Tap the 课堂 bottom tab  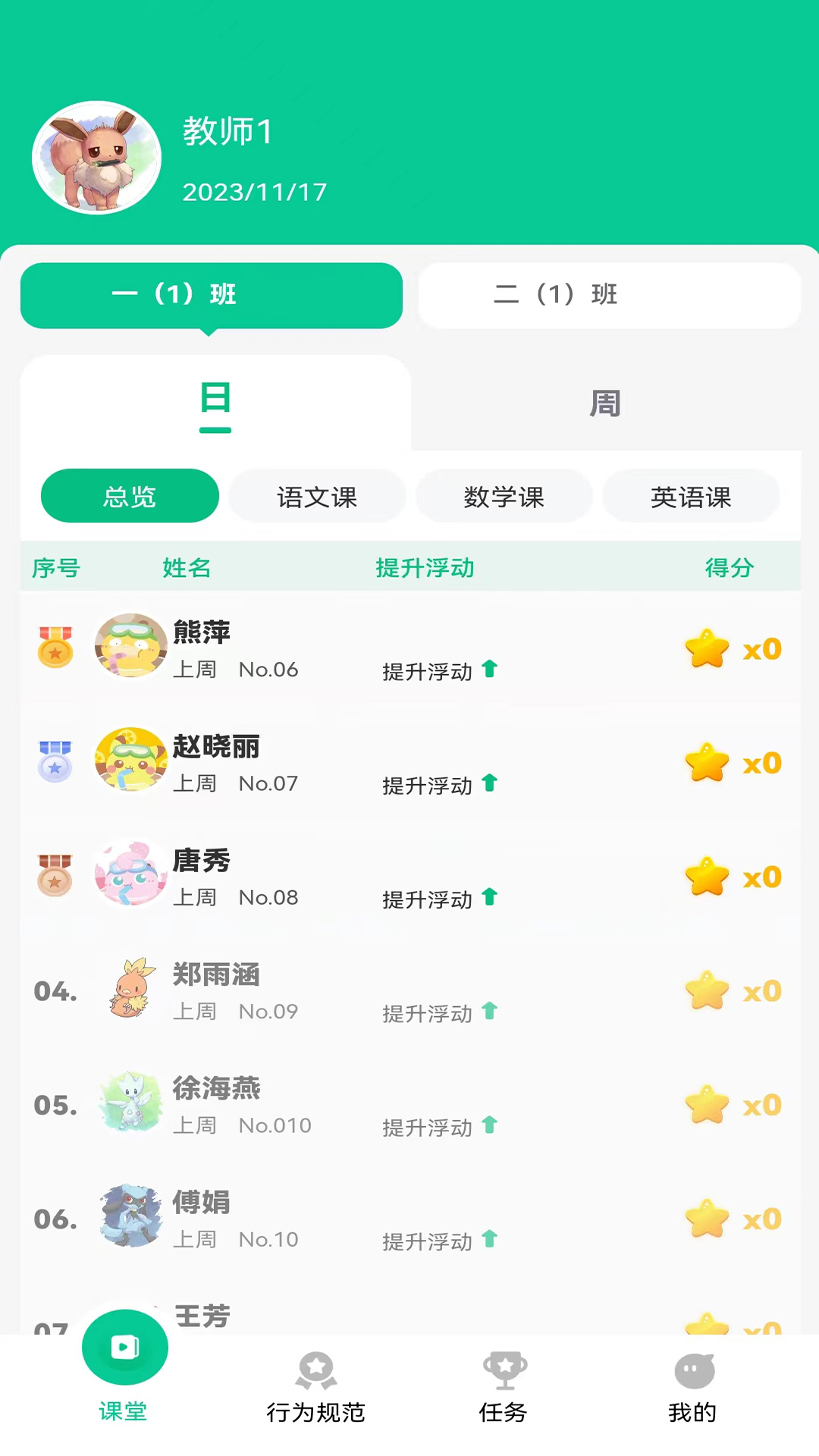coord(124,1367)
